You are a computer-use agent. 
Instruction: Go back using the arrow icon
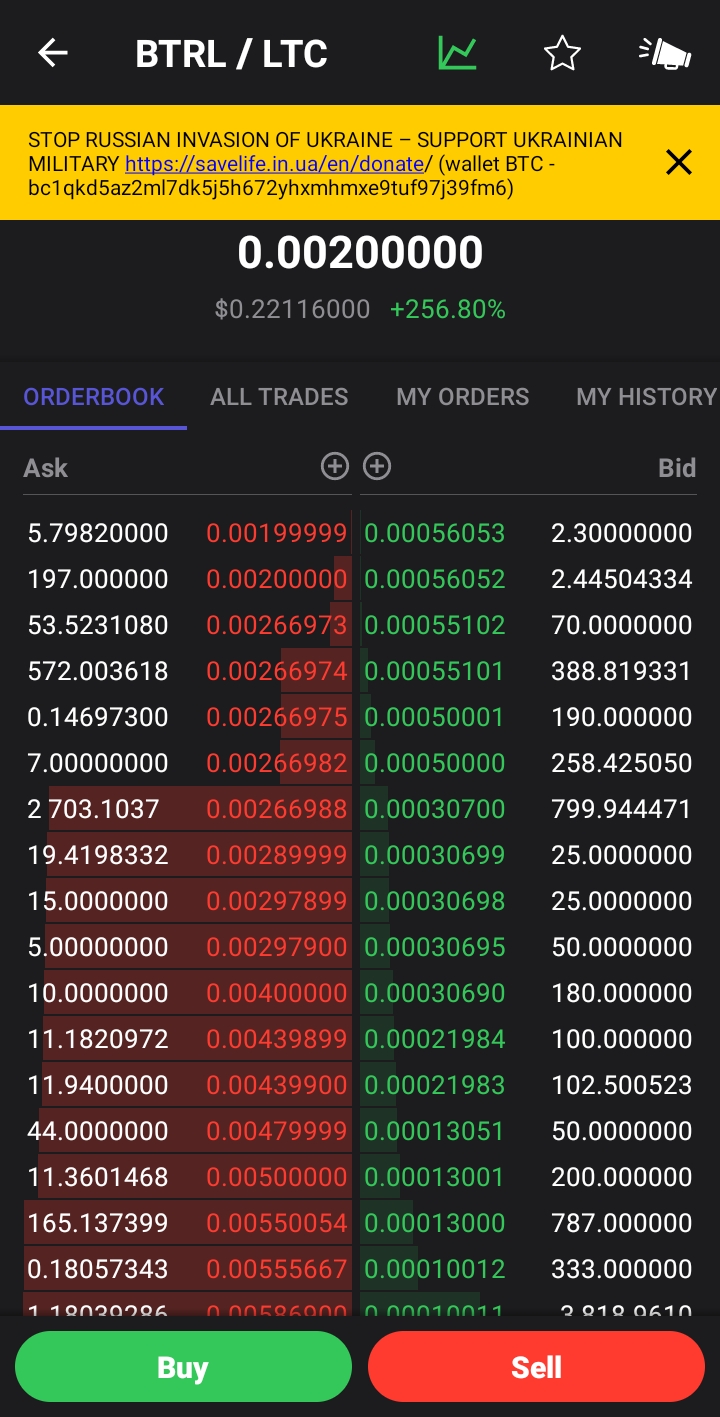[53, 53]
